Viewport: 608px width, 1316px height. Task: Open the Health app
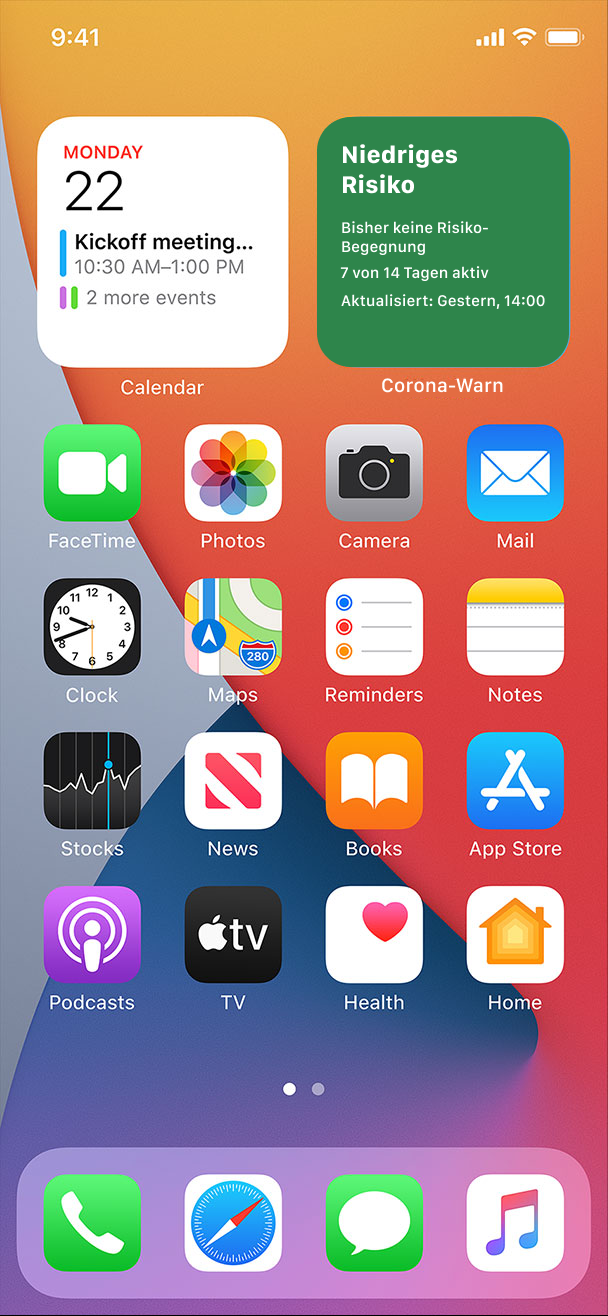(374, 935)
